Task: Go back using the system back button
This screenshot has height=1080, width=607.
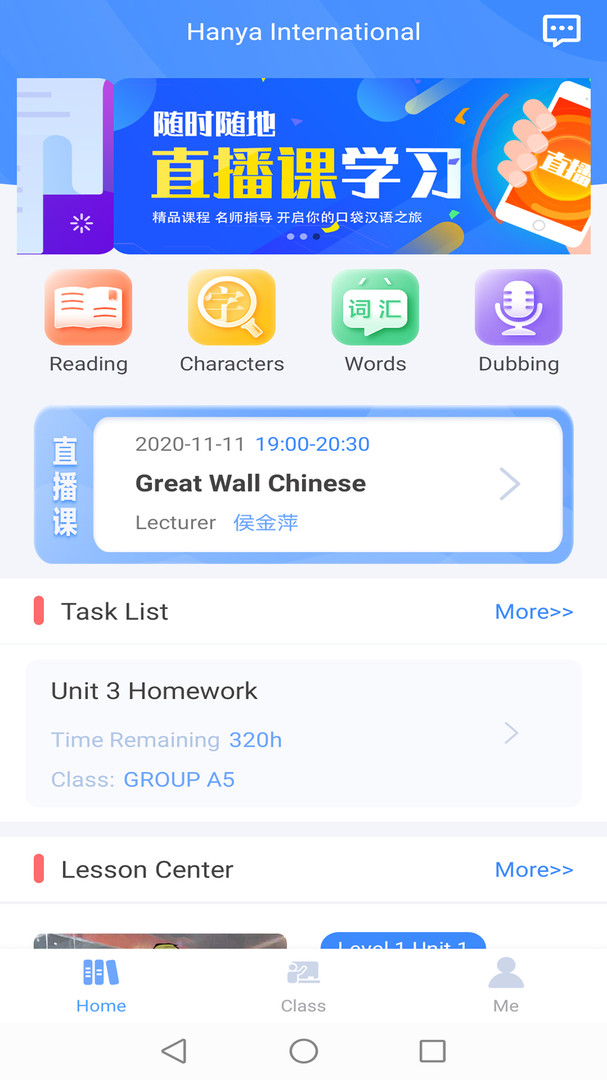Action: (x=173, y=1050)
